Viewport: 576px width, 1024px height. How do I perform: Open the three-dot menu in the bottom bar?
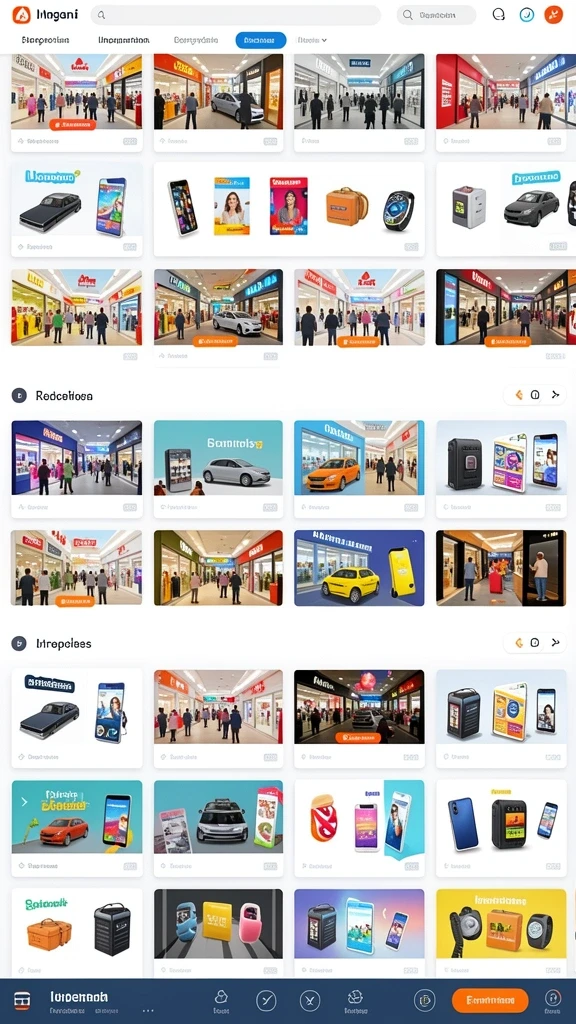[x=148, y=1010]
